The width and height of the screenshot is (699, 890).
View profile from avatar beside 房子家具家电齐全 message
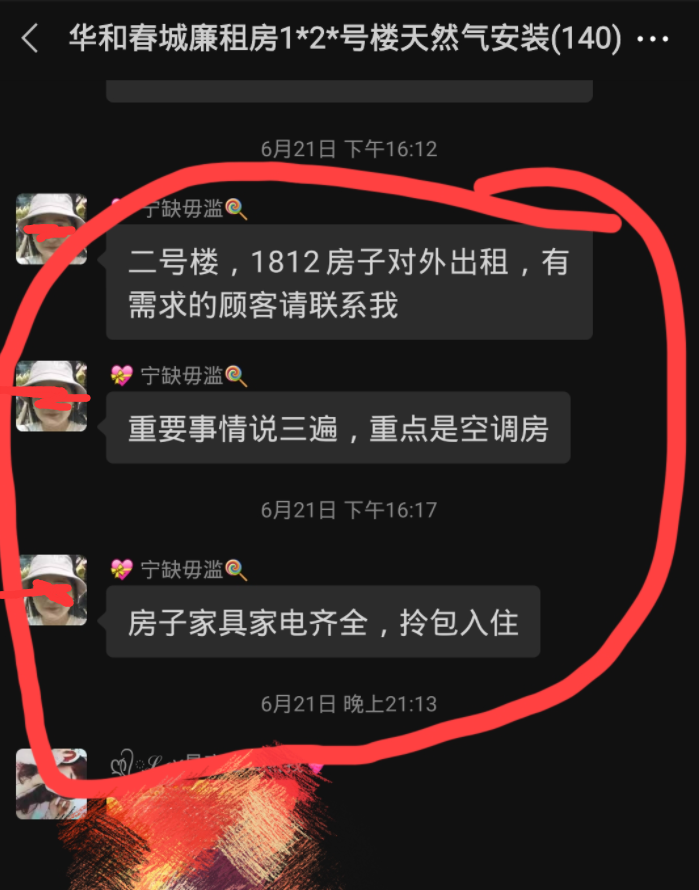coord(51,590)
